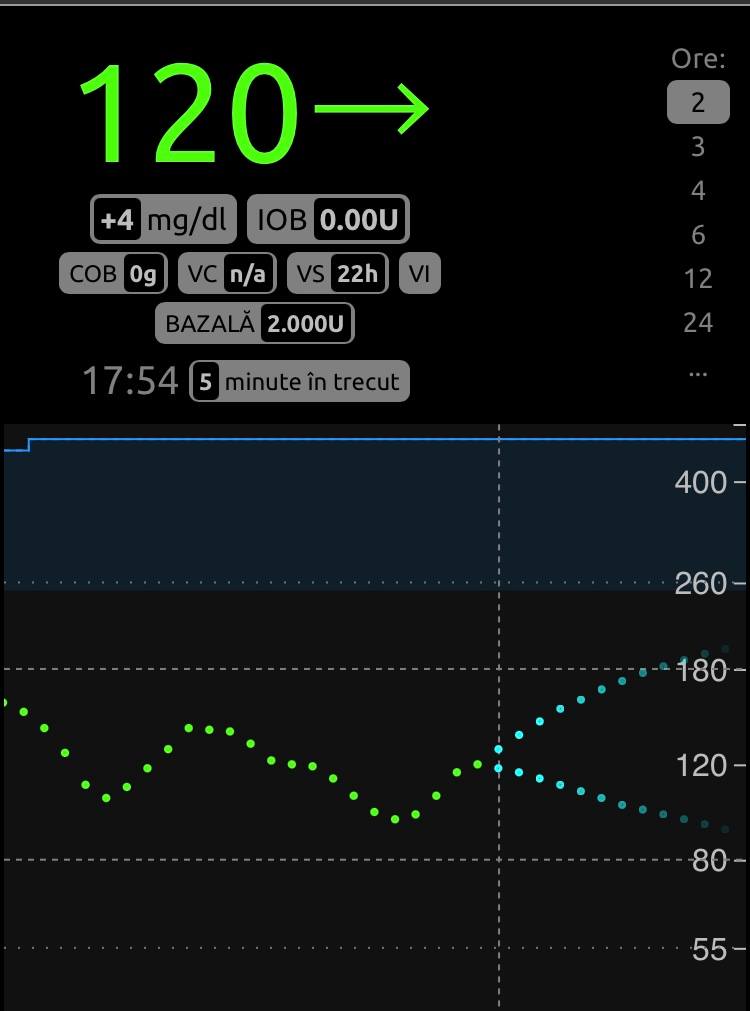Open the VS 22h pill
This screenshot has height=1011, width=750.
(x=338, y=273)
